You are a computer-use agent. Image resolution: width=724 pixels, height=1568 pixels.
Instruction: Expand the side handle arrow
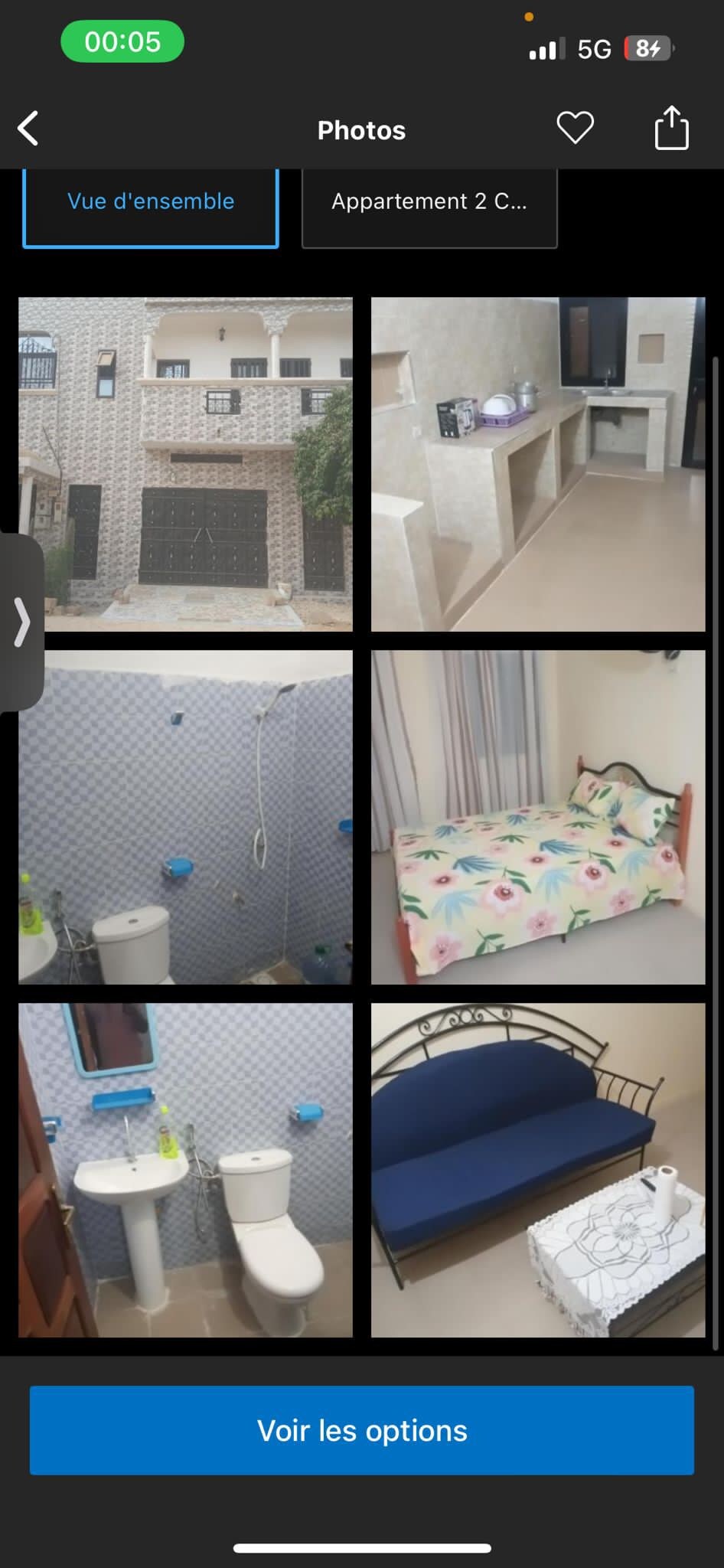21,622
